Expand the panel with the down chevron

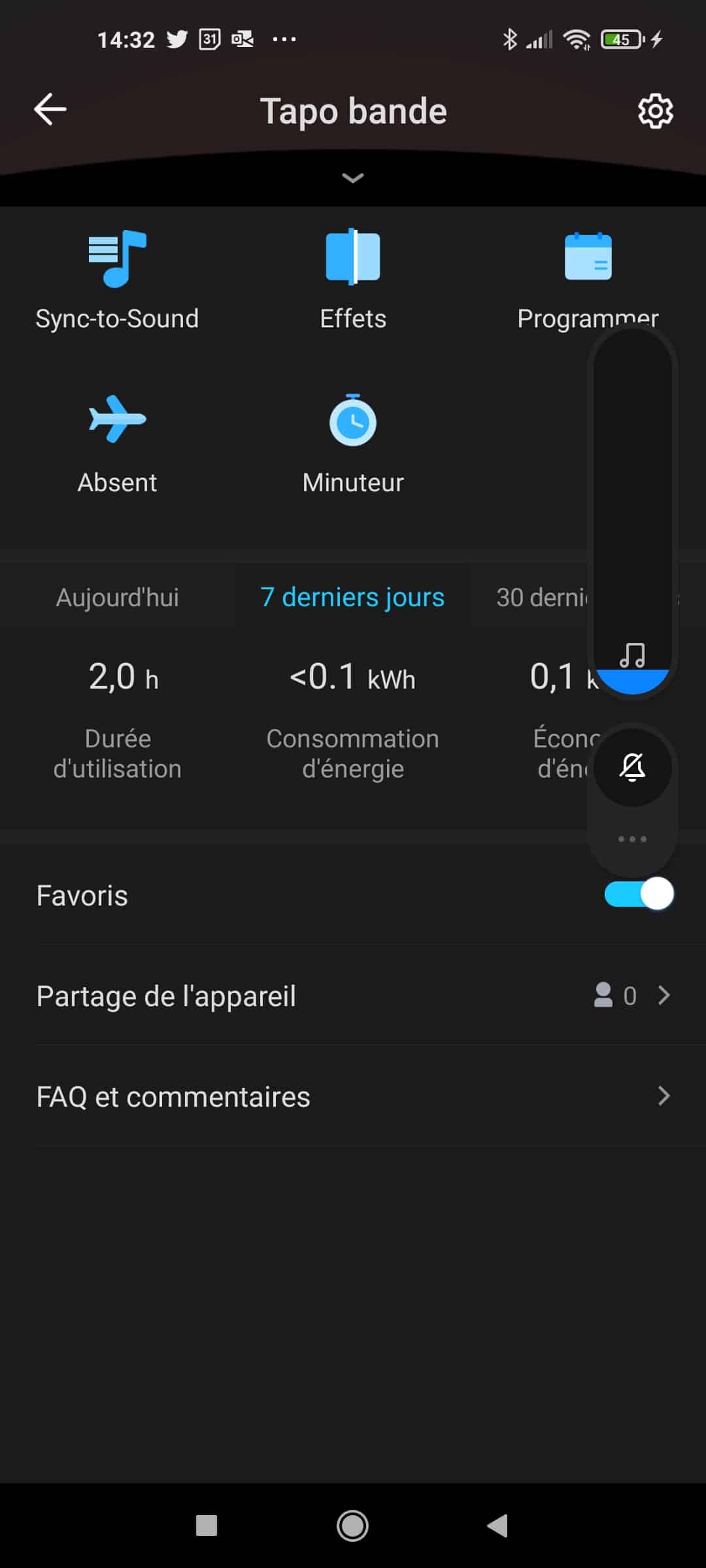353,178
